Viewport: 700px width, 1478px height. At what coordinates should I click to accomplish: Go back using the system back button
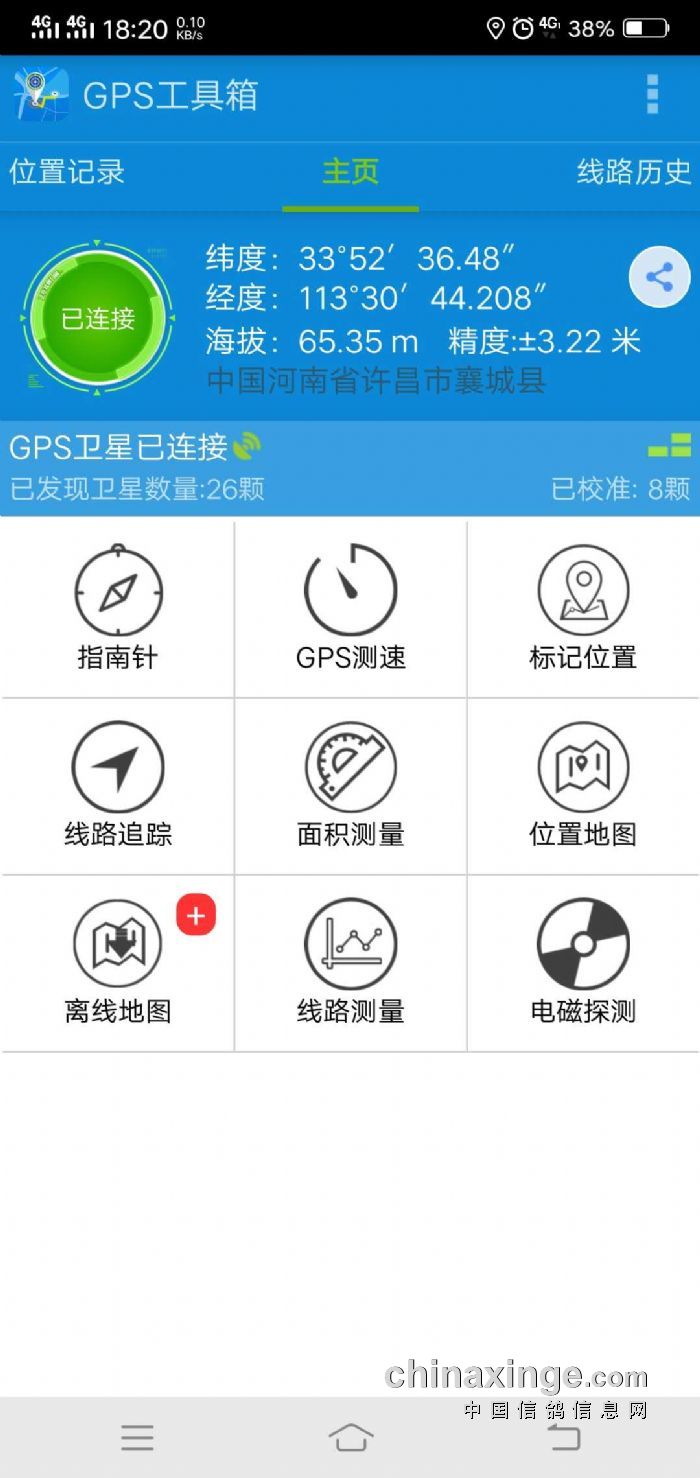pos(564,1438)
